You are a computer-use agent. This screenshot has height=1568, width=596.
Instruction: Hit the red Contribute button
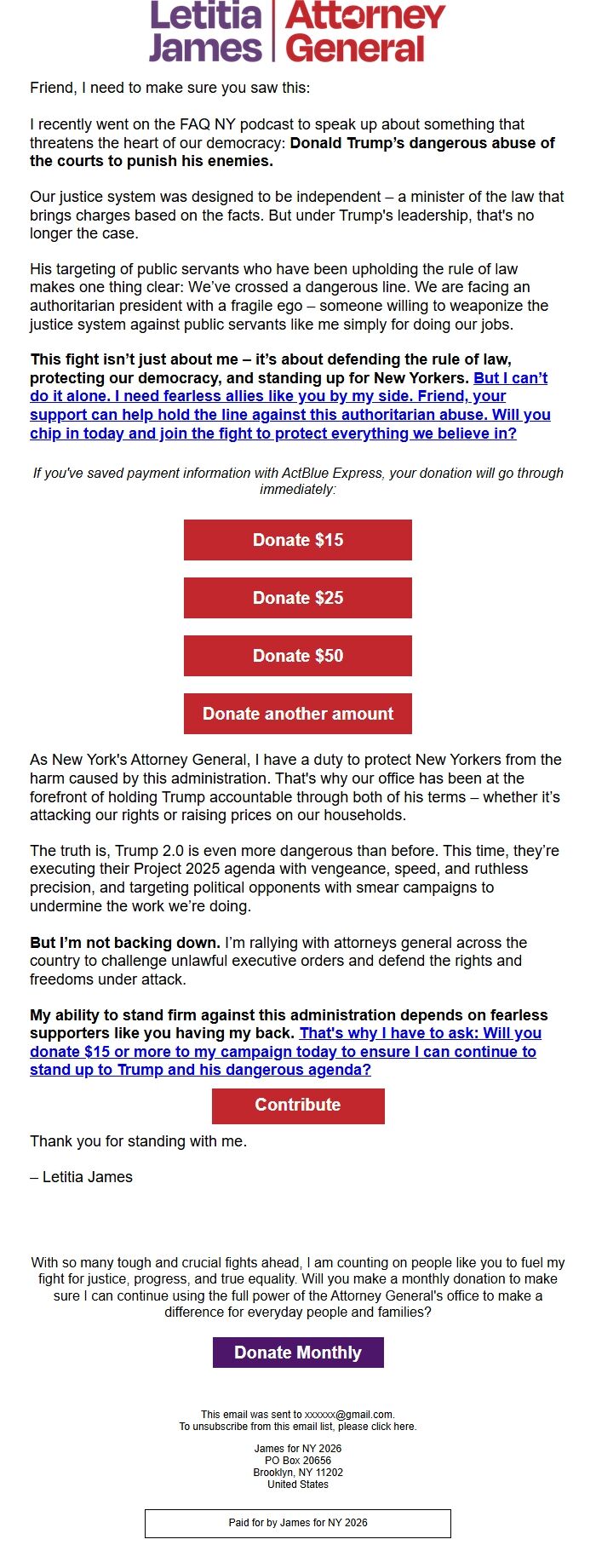[298, 1105]
